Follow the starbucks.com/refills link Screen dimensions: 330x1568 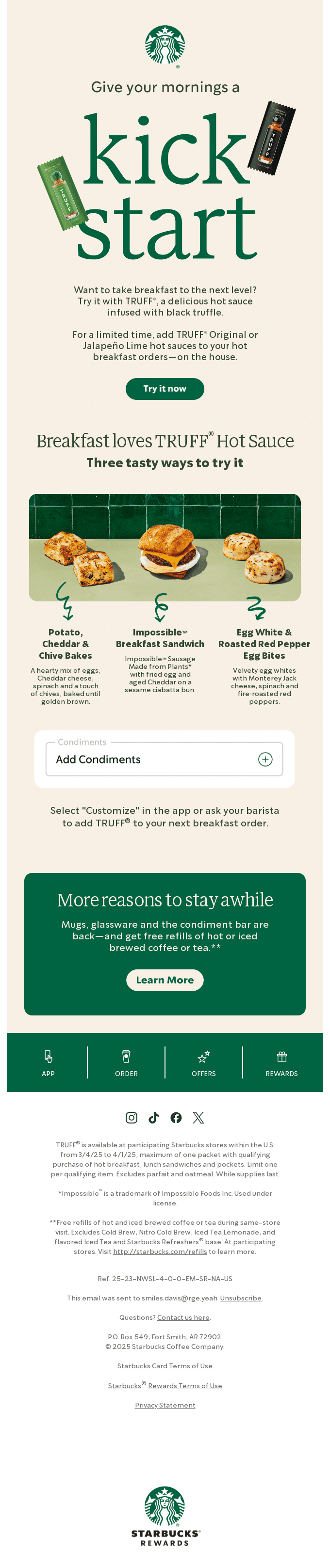(x=160, y=1251)
